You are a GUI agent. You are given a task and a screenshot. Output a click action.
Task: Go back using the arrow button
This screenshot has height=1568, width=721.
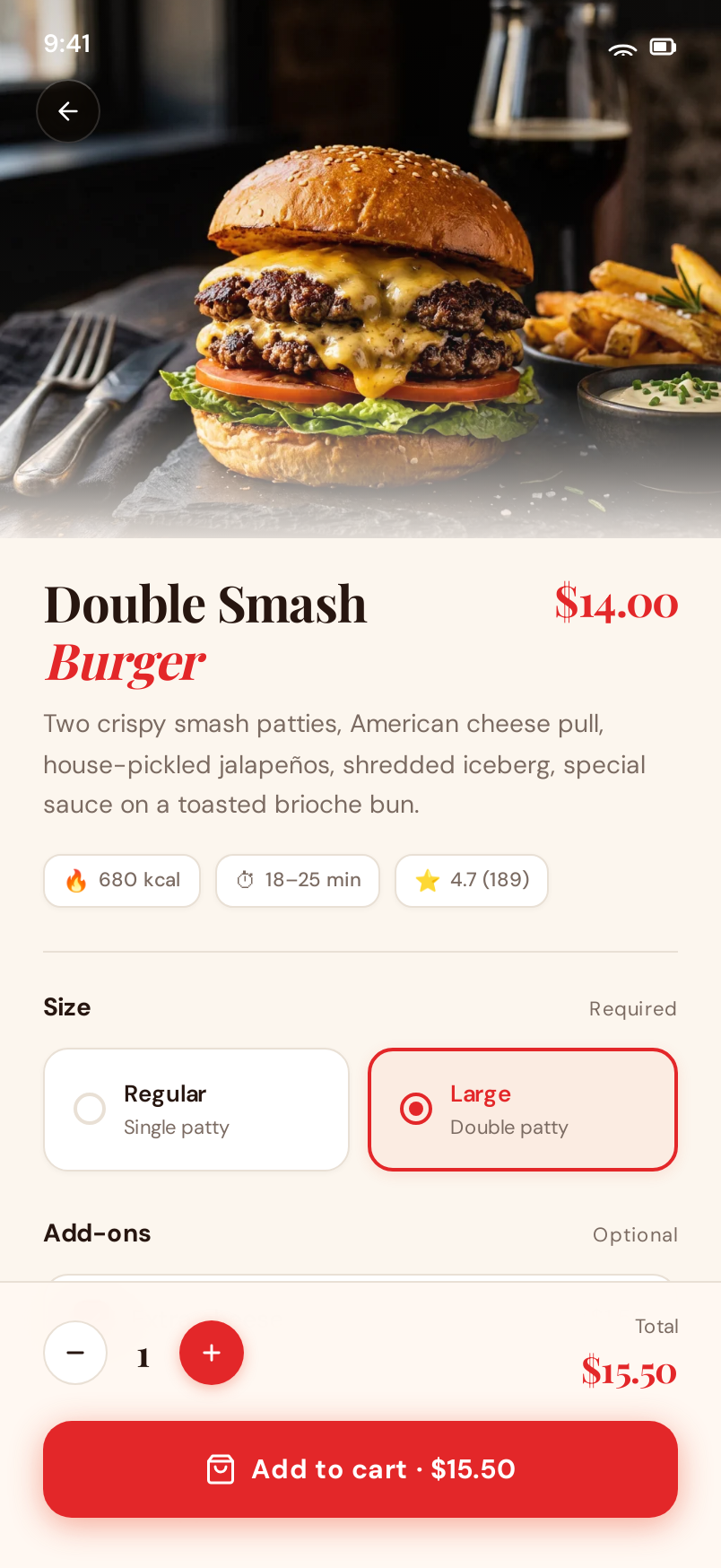pyautogui.click(x=68, y=111)
